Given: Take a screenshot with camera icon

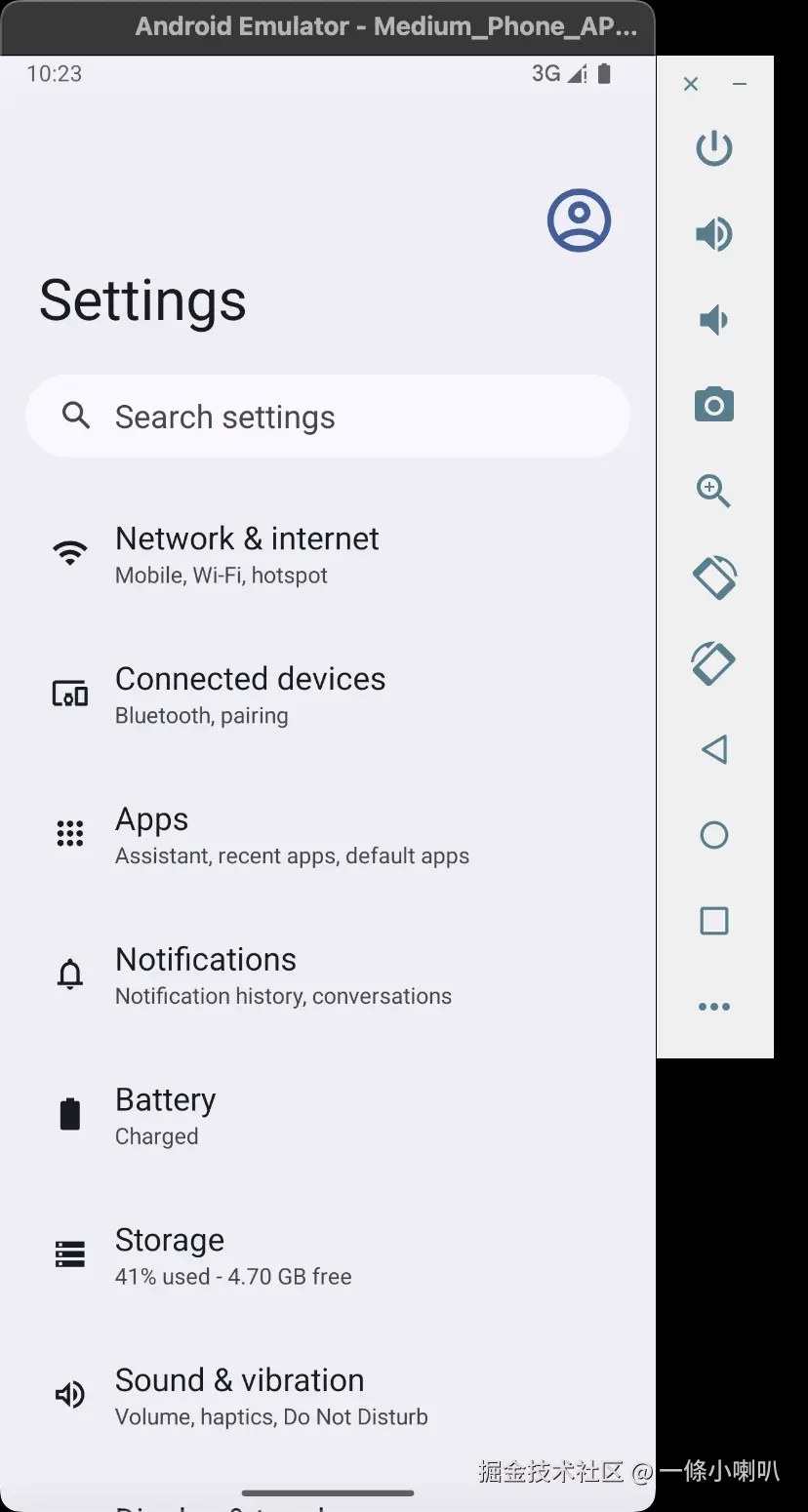Looking at the screenshot, I should pyautogui.click(x=714, y=405).
